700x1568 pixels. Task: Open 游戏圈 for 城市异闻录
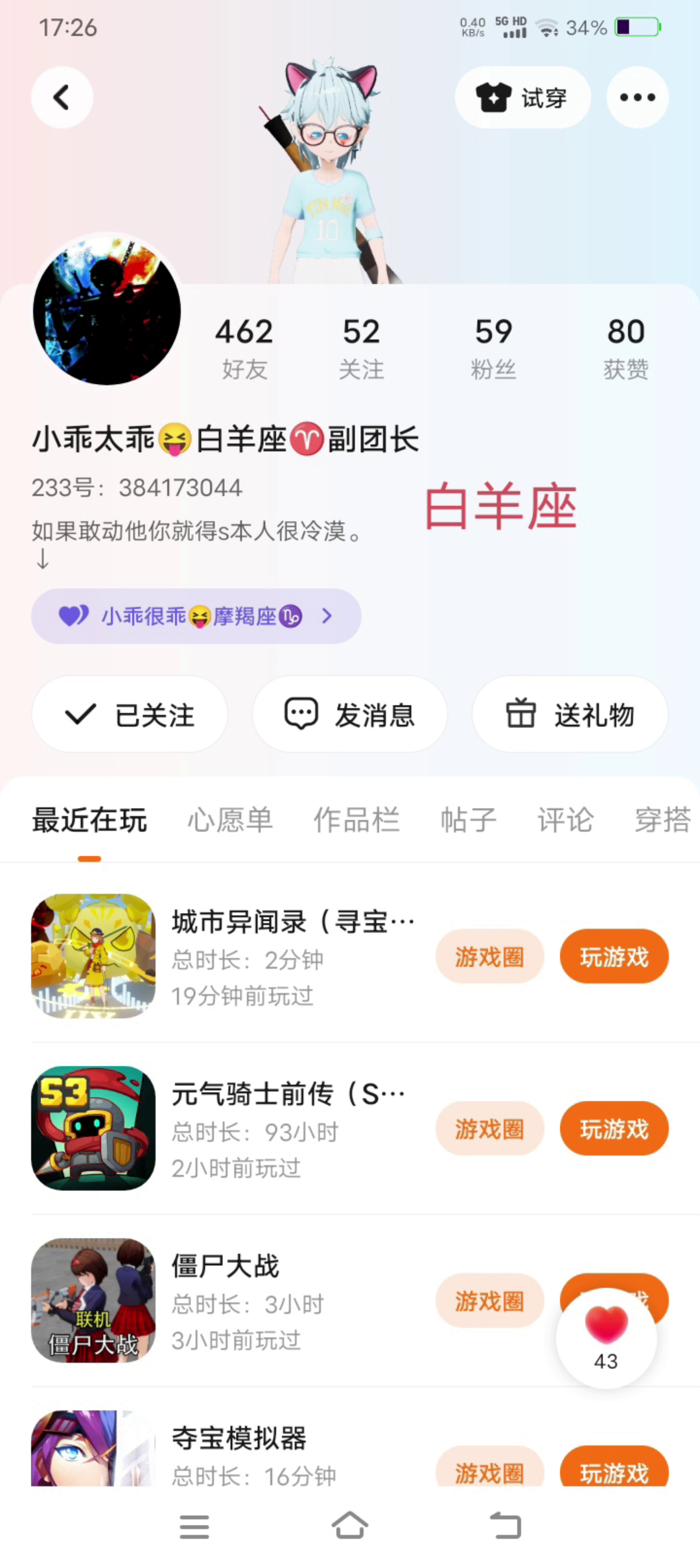(489, 956)
